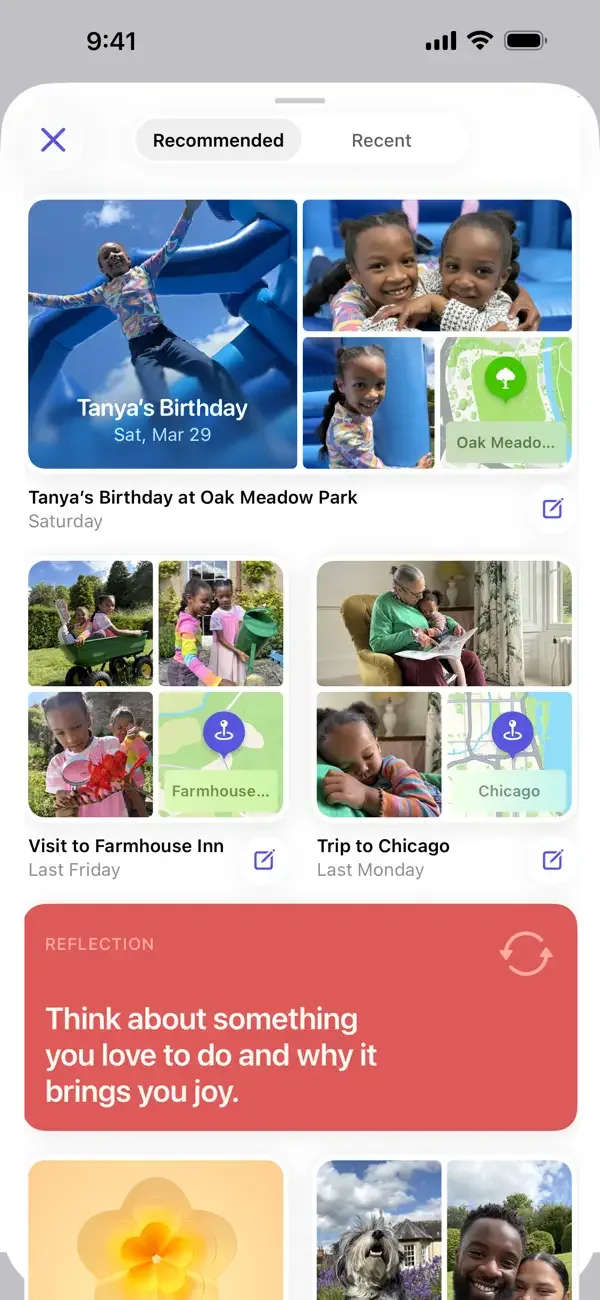Open the reflection prompt card
Screen dimensions: 600x1300
300,1017
